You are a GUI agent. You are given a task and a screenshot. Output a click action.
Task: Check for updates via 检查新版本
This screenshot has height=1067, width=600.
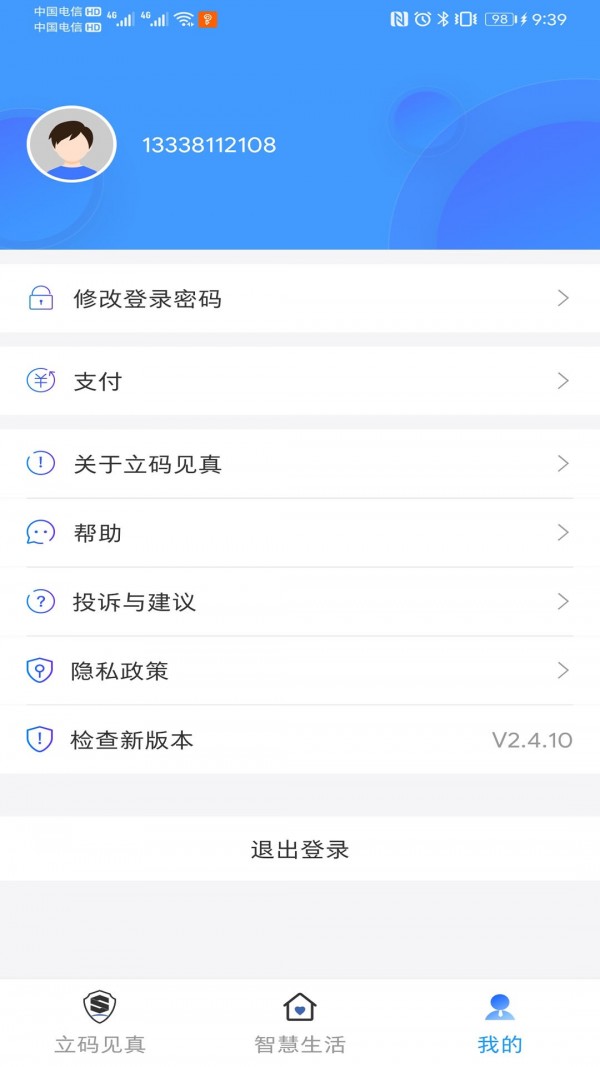click(300, 740)
